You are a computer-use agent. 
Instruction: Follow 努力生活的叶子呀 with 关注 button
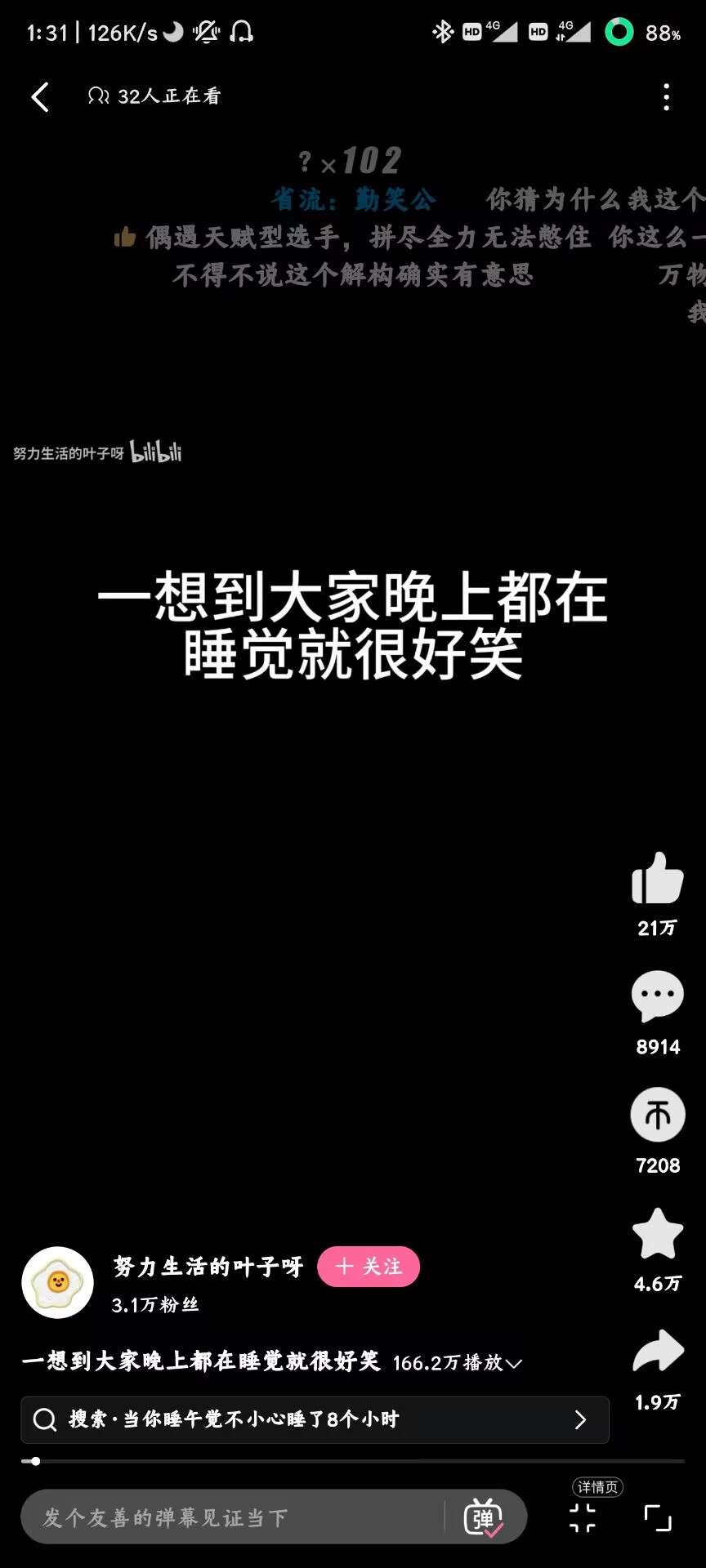tap(369, 1267)
